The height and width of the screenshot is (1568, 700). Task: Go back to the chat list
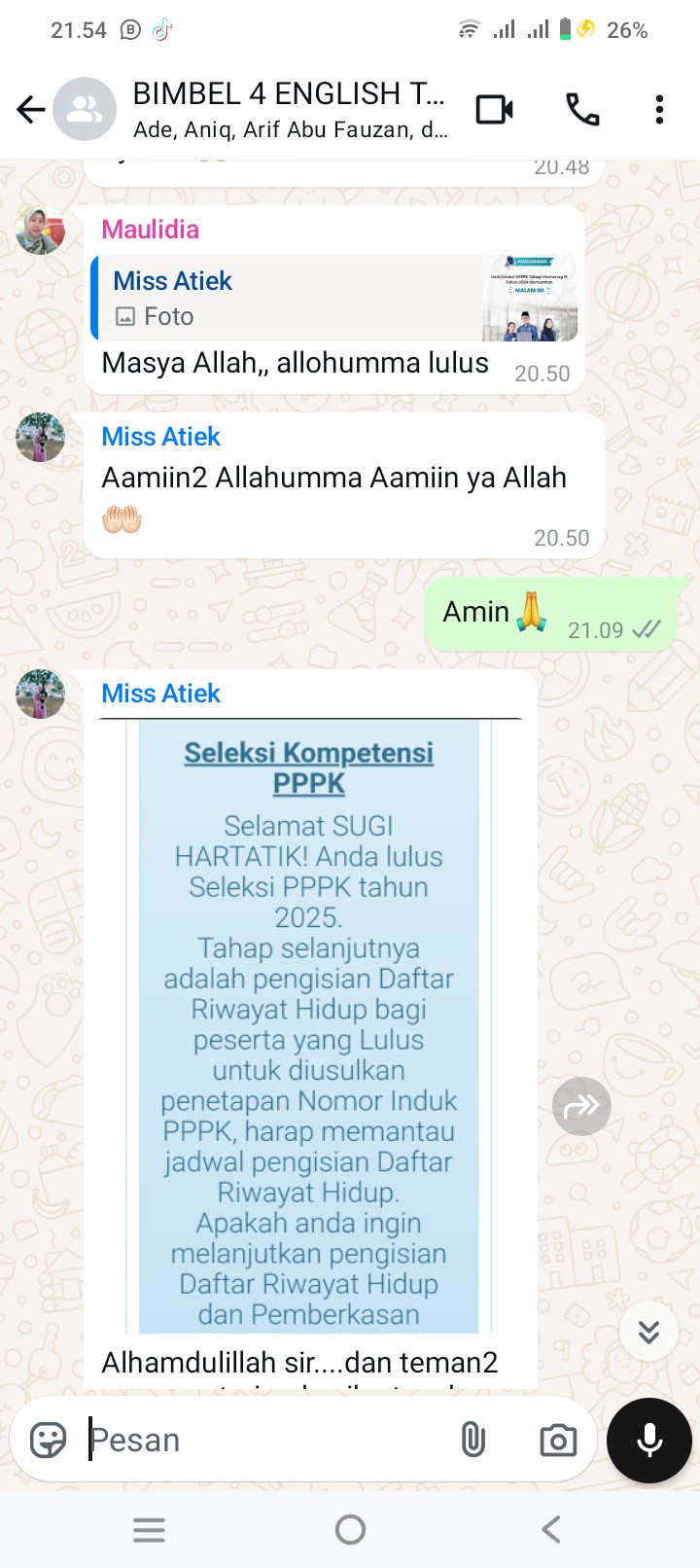tap(31, 110)
